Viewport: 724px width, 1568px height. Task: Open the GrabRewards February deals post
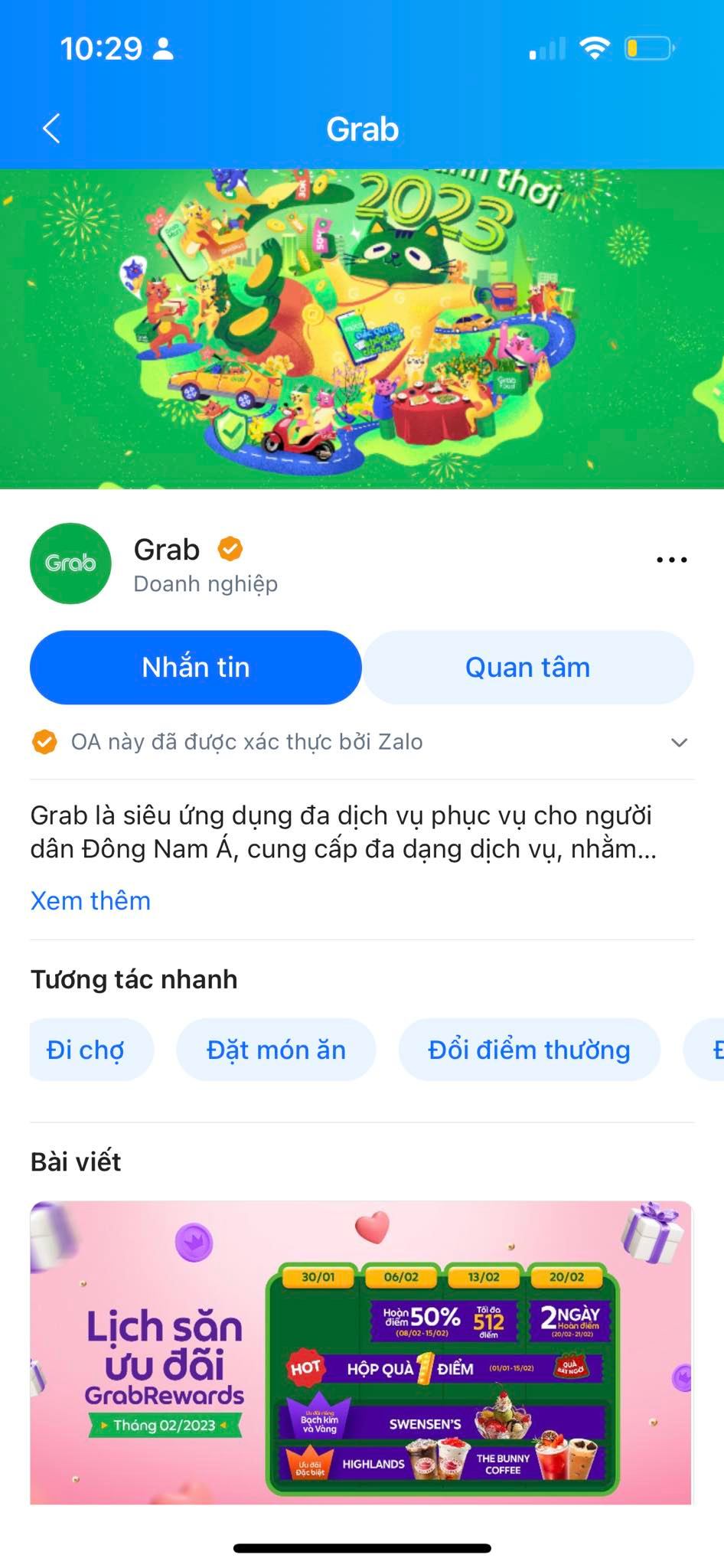point(361,1351)
